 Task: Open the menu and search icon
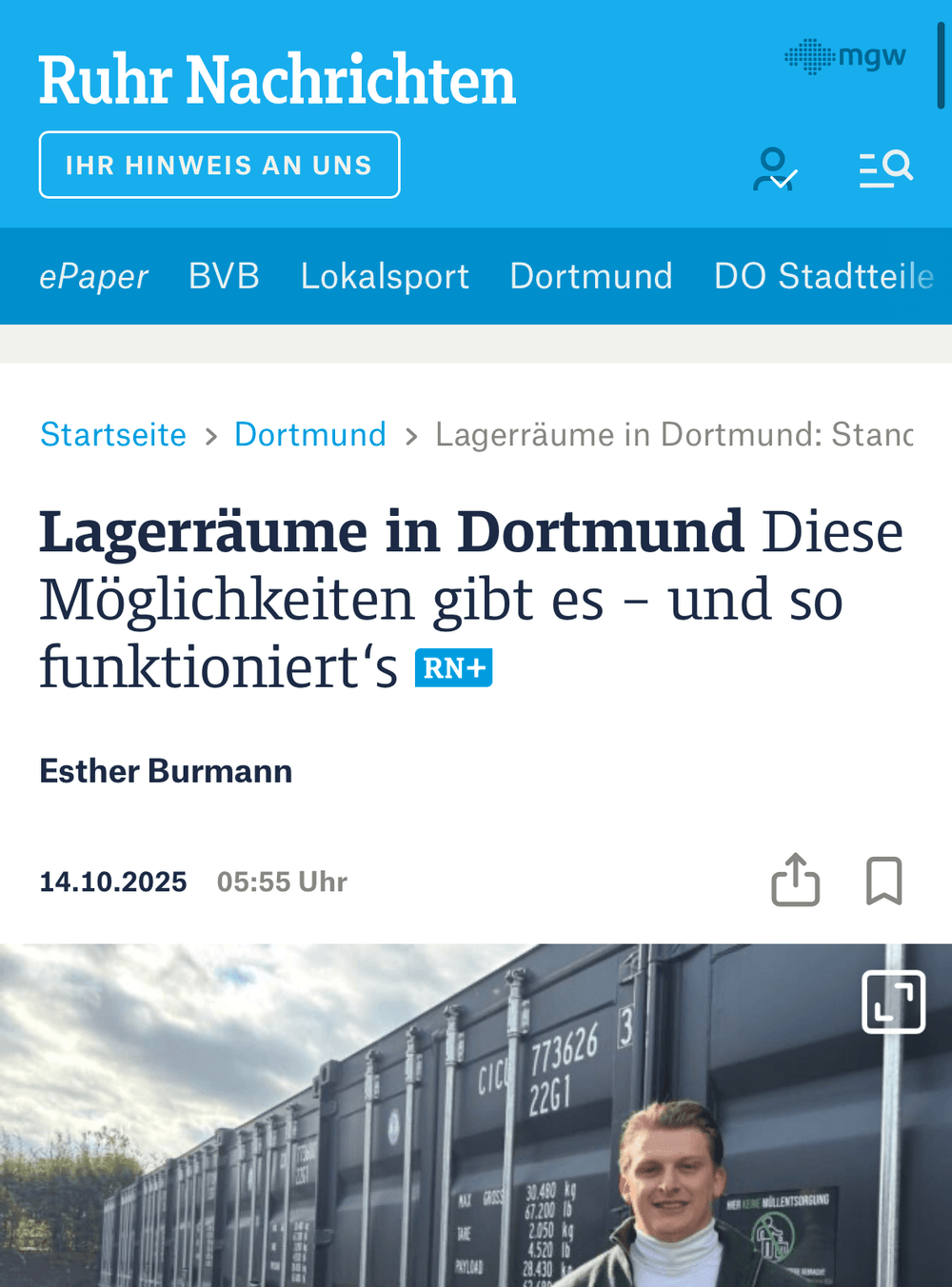point(885,169)
